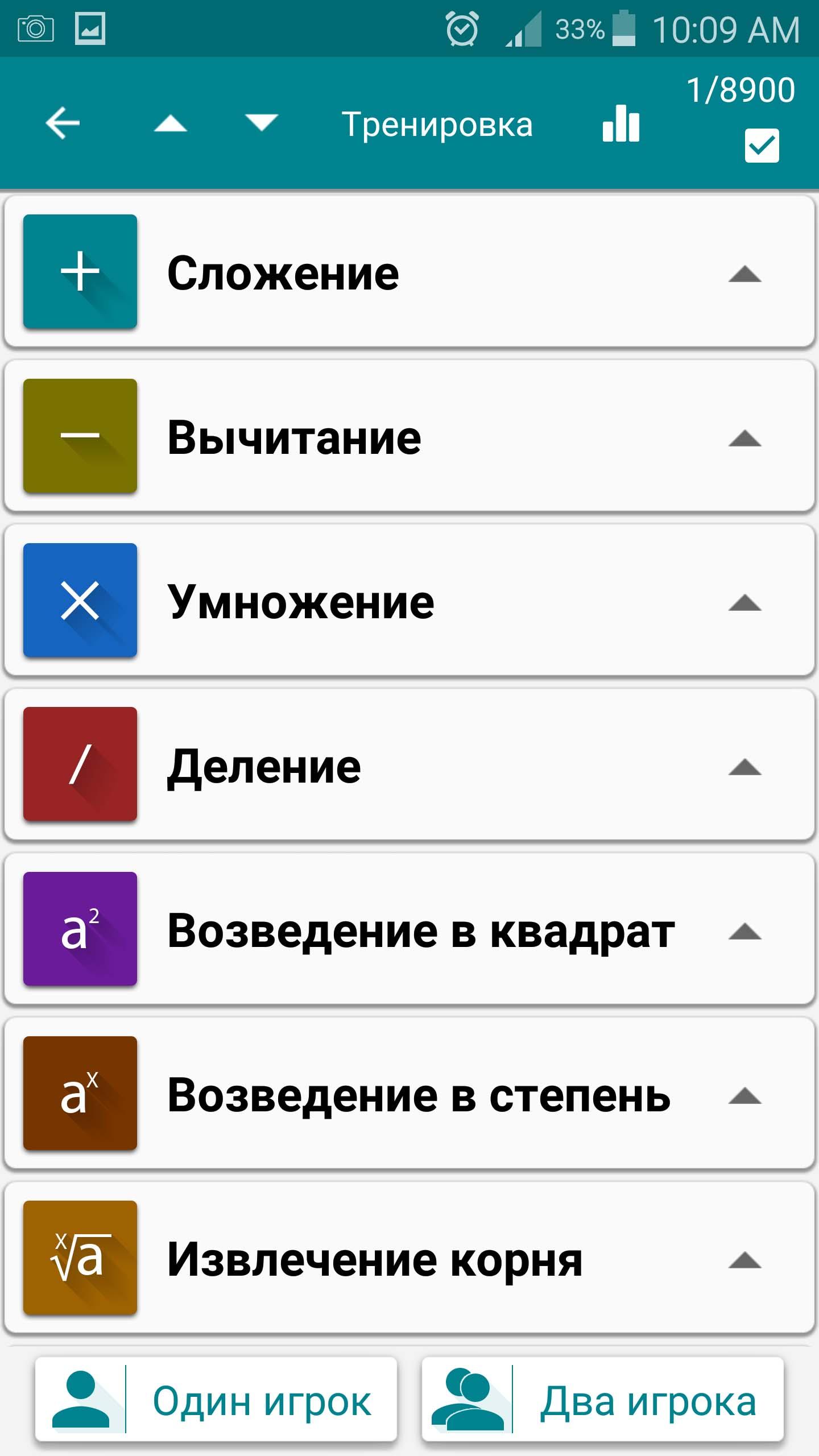819x1456 pixels.
Task: Open the Сложение category
Action: click(409, 272)
